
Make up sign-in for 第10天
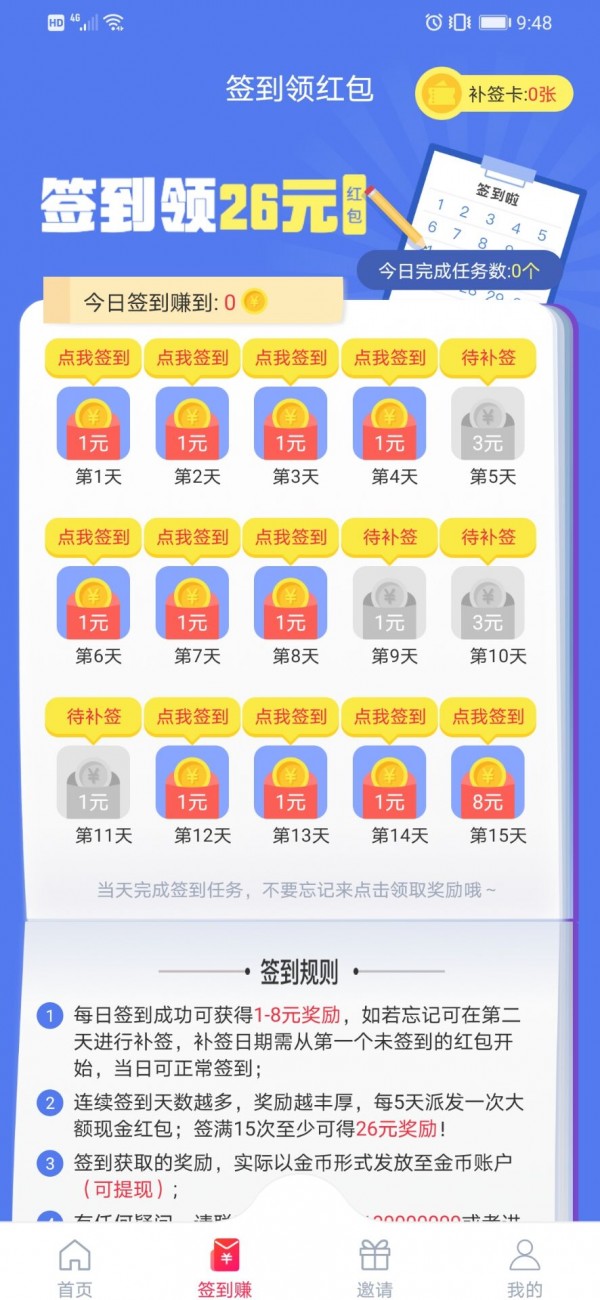point(487,538)
